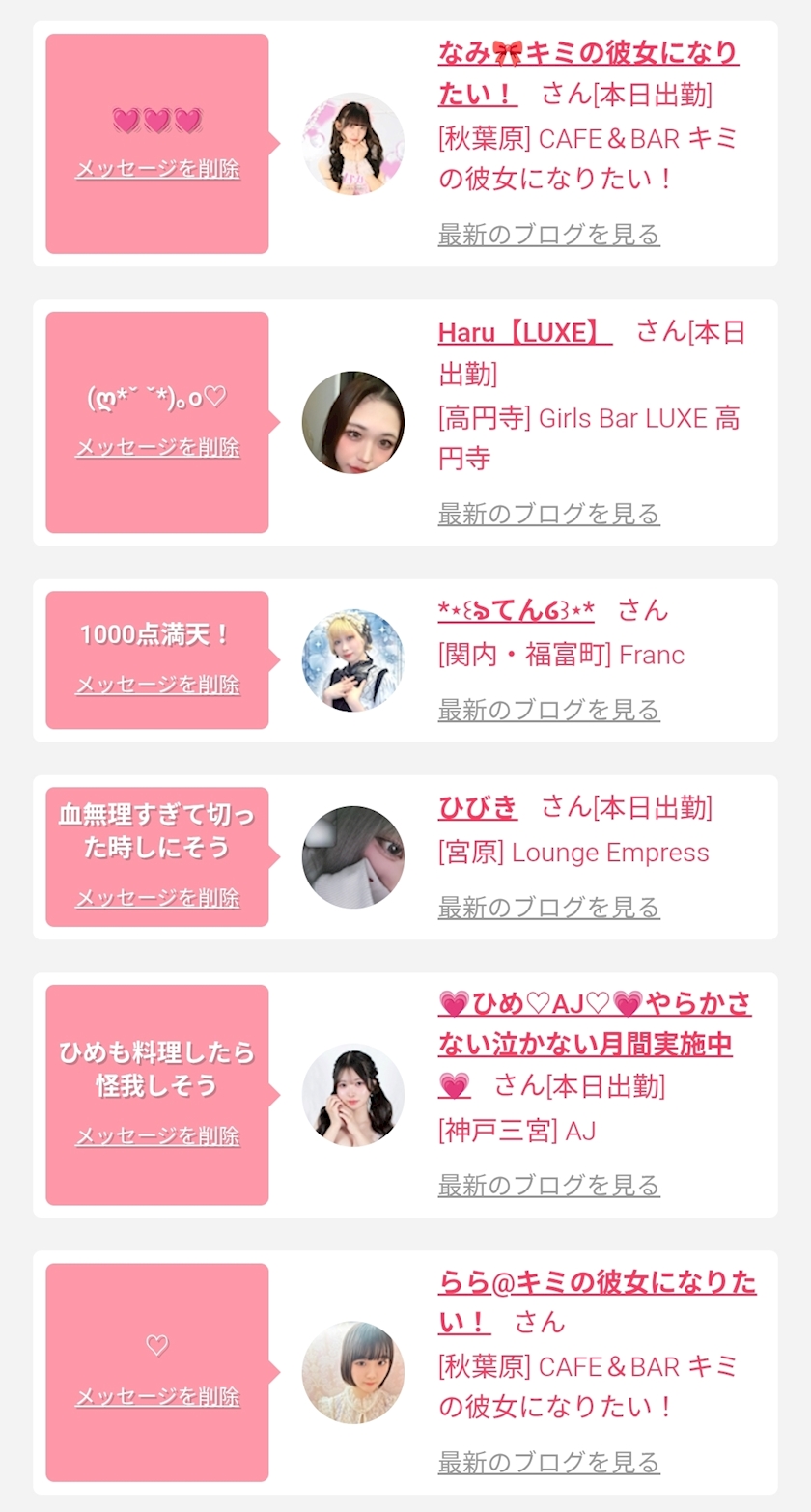Delete the single heart message to らら
811x1512 pixels.
157,1397
